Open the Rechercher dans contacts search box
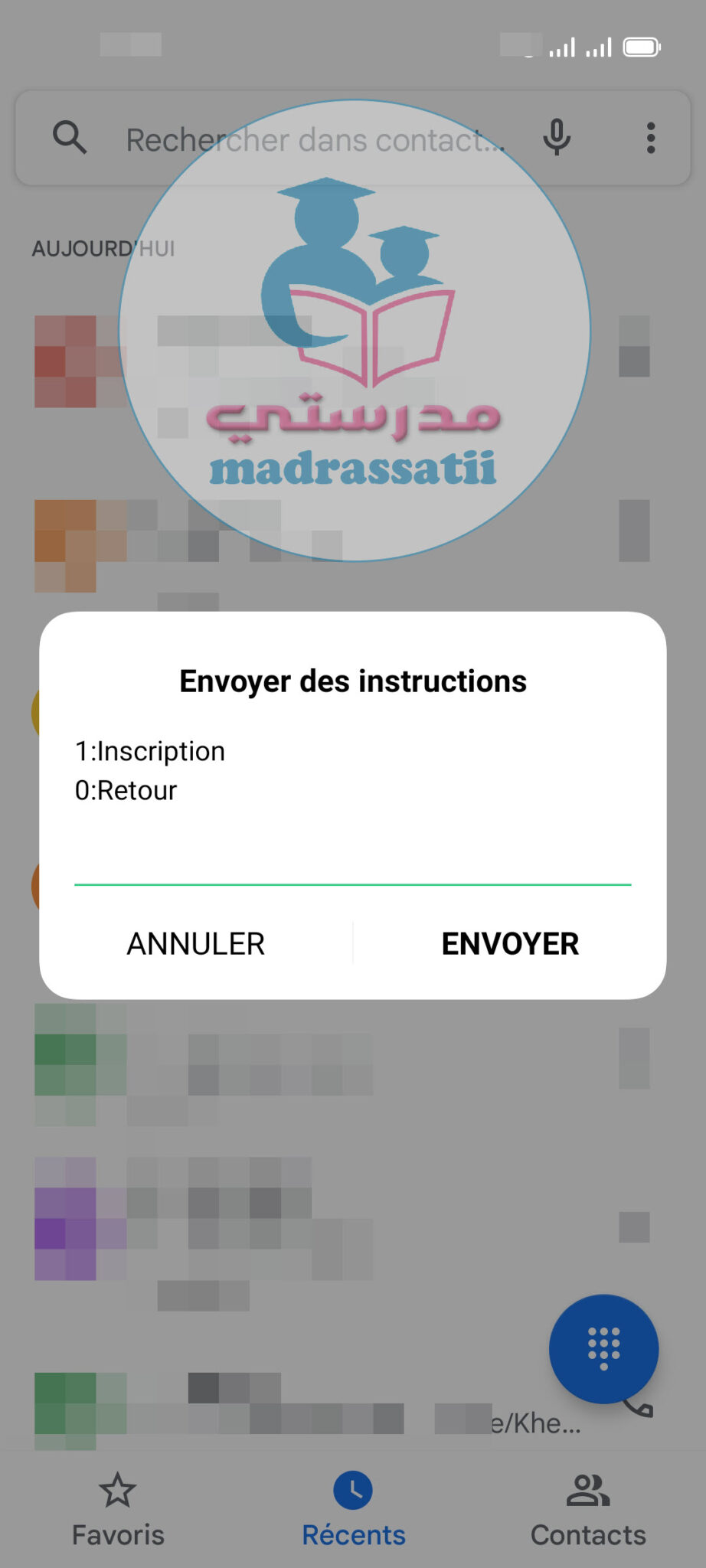 pos(315,139)
